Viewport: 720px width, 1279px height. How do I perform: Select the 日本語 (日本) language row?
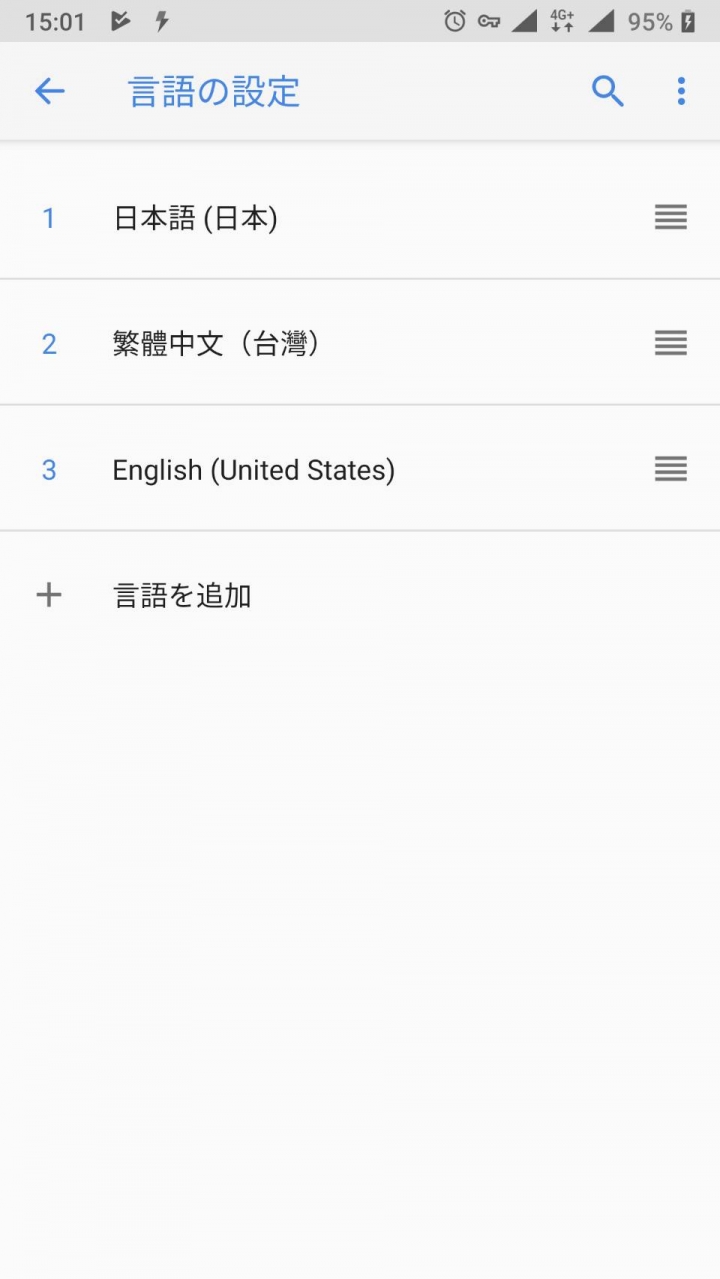360,217
